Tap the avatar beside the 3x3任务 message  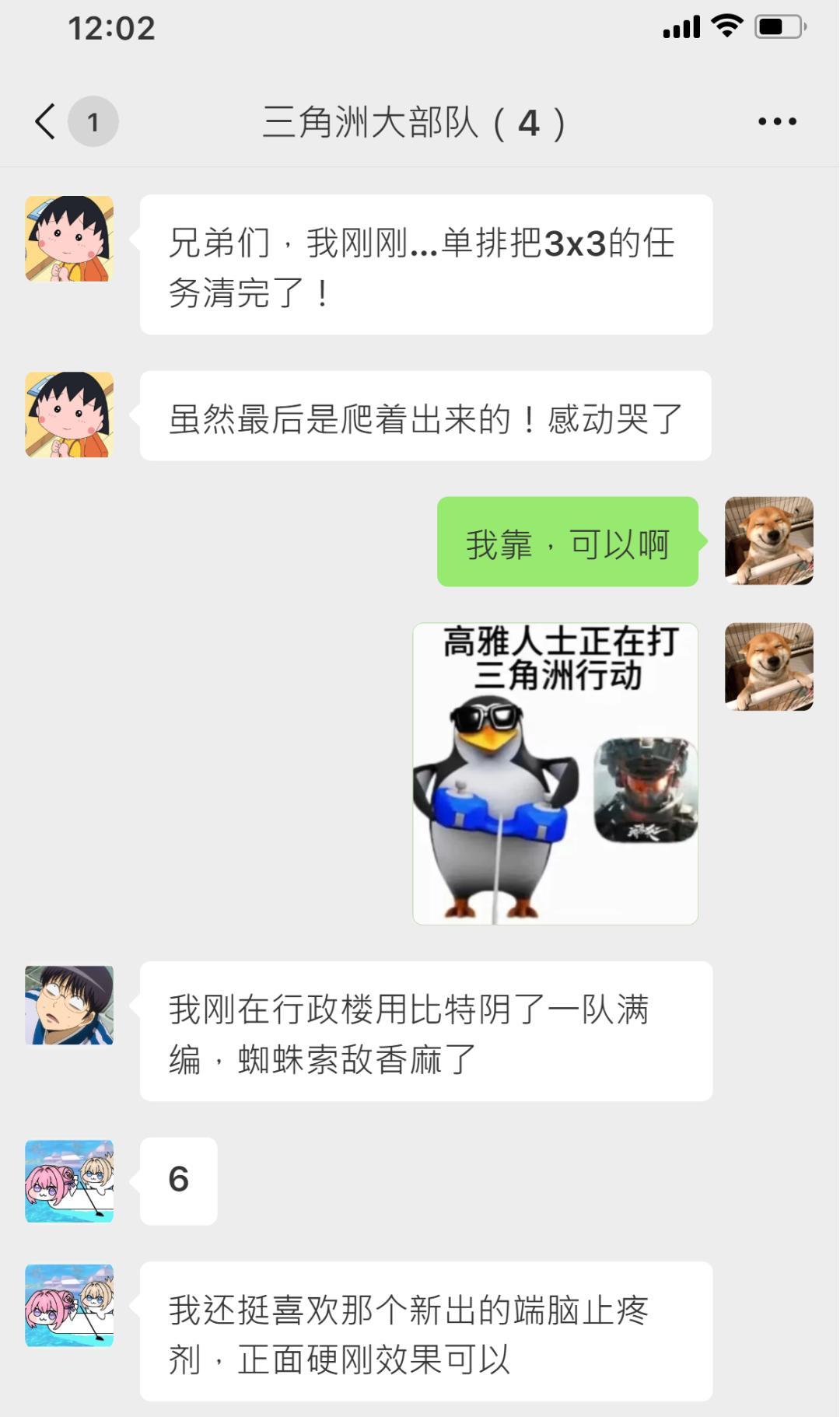point(69,239)
